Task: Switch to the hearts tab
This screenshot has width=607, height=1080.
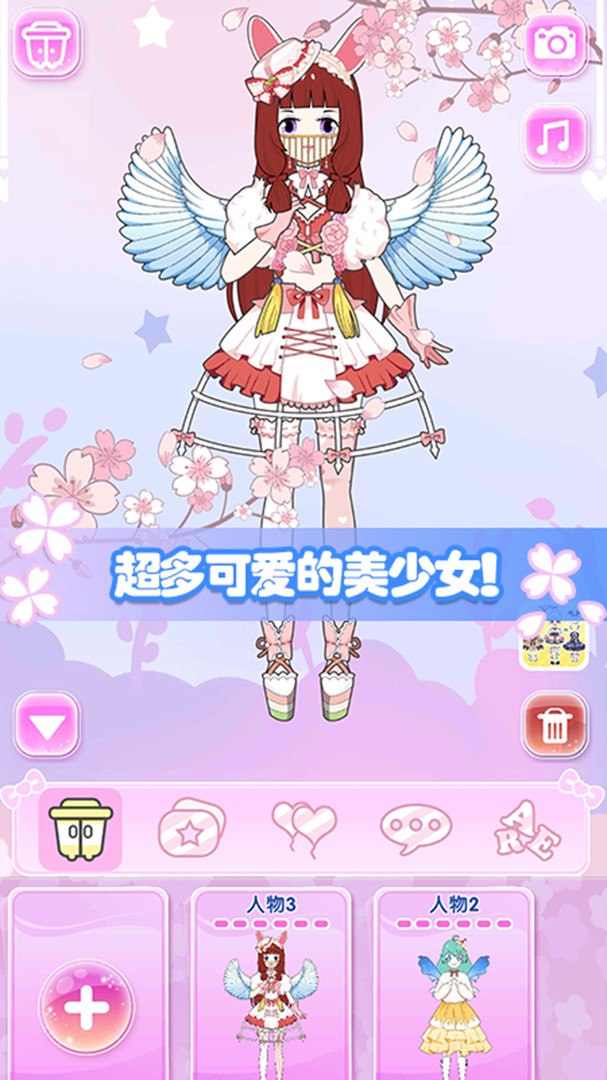Action: click(x=304, y=829)
